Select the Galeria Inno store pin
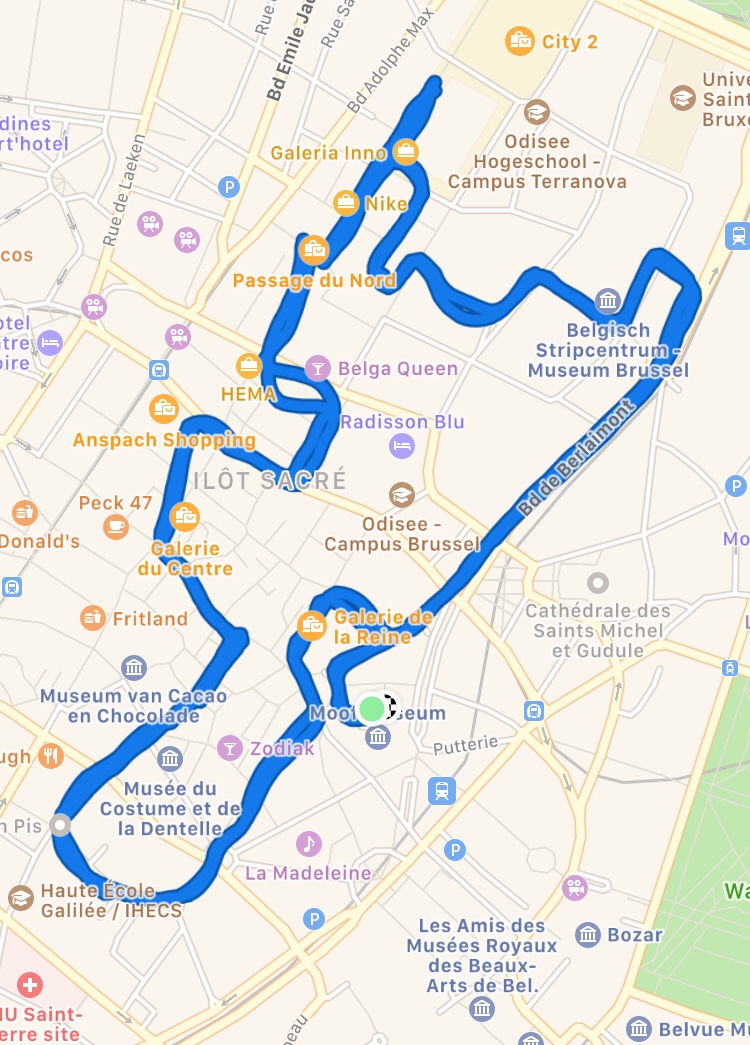The image size is (750, 1045). click(x=405, y=152)
